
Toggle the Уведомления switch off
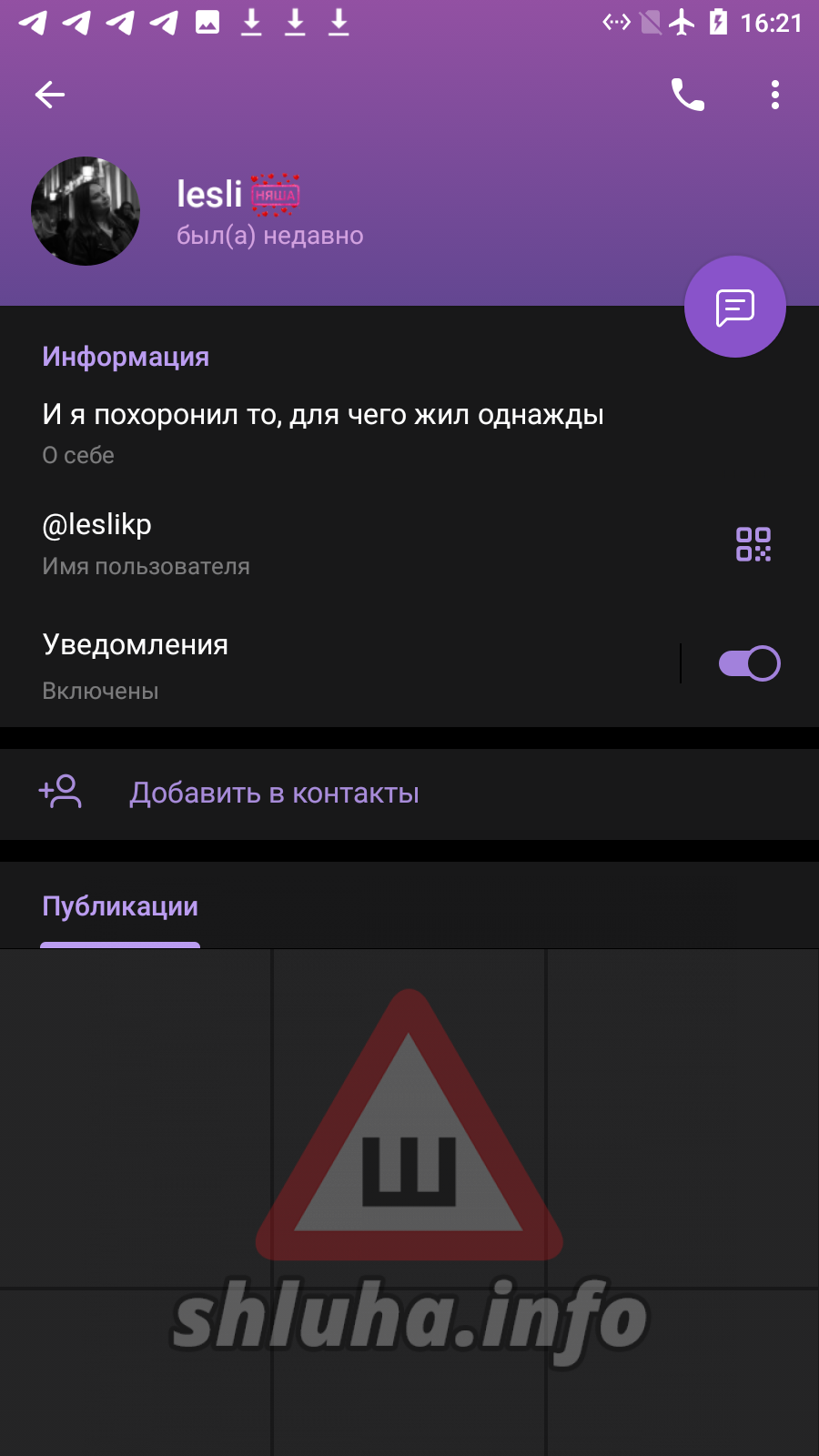[x=749, y=663]
